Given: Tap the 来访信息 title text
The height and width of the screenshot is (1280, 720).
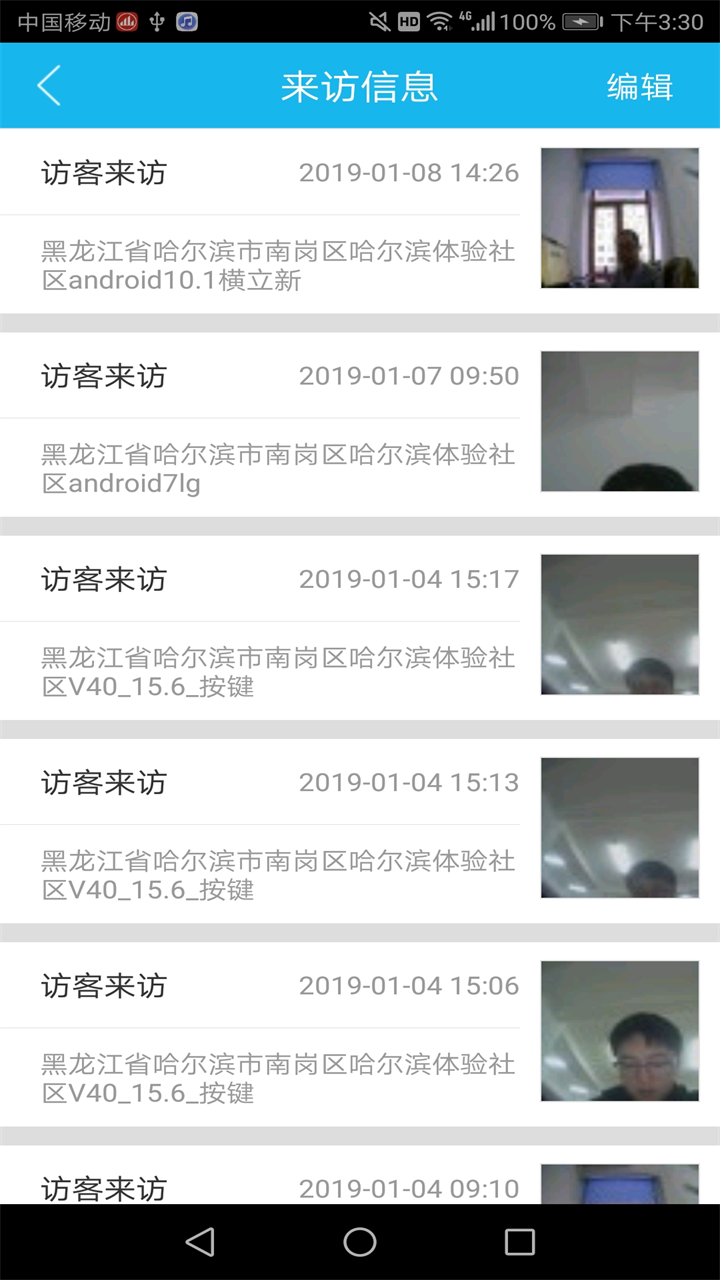Looking at the screenshot, I should click(x=360, y=86).
